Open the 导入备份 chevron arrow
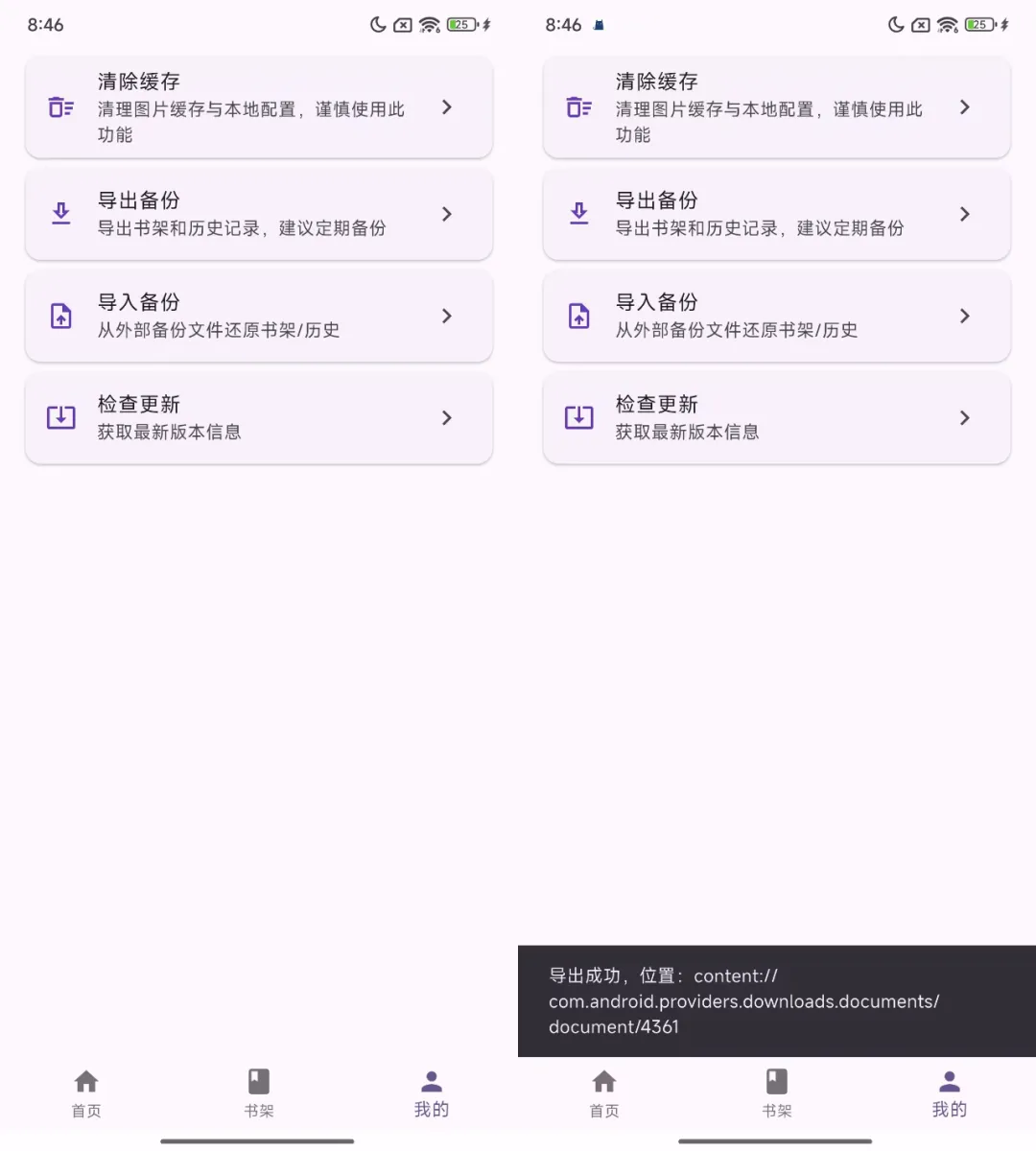Viewport: 1036px width, 1151px height. [446, 316]
